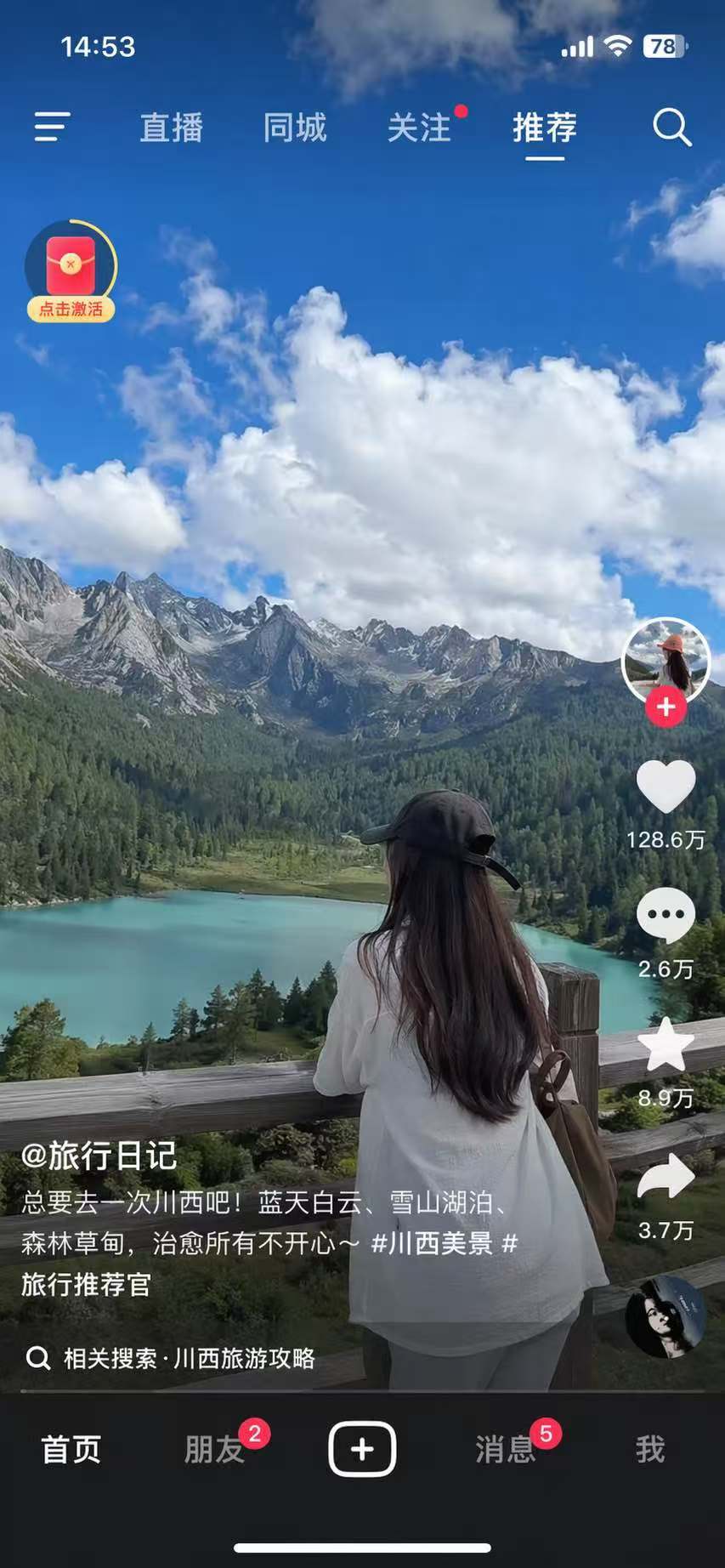Go to the 朋友 tab
The width and height of the screenshot is (725, 1568).
pyautogui.click(x=215, y=1449)
